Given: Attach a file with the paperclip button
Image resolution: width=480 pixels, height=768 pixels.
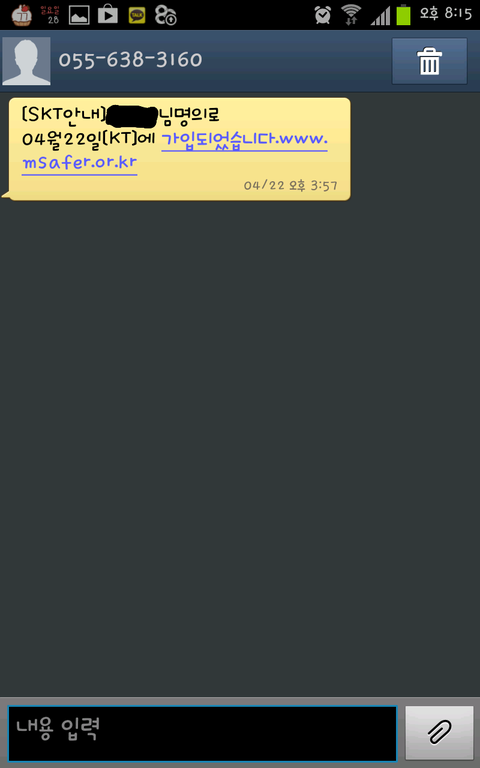Looking at the screenshot, I should pos(439,733).
